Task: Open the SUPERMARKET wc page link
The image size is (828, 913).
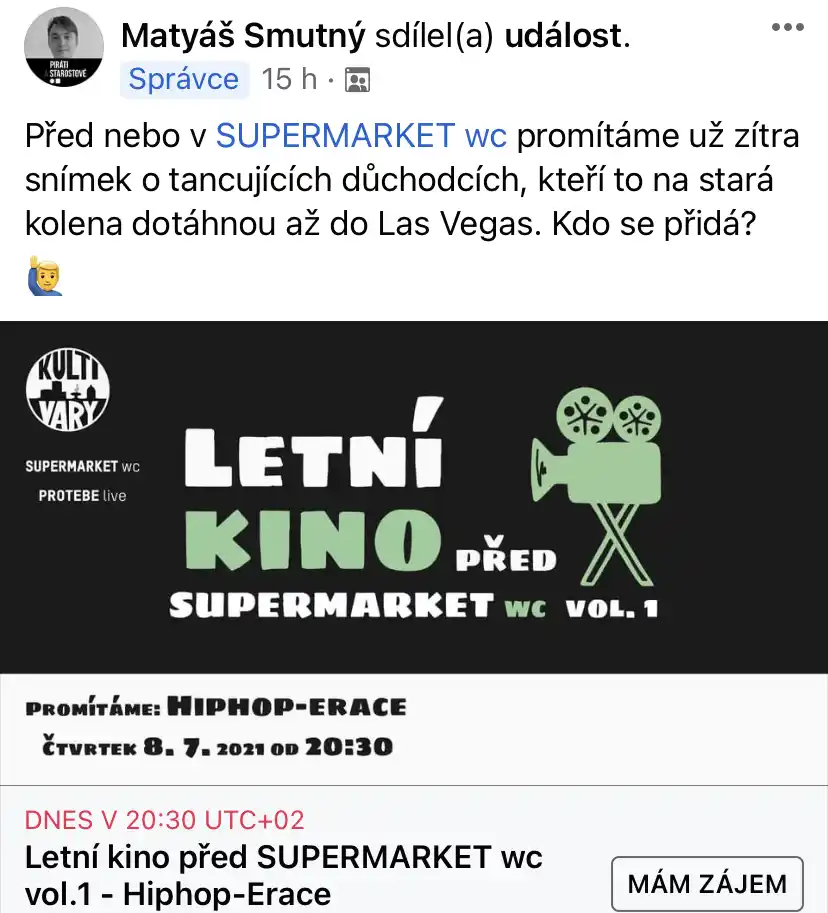Action: (x=361, y=136)
